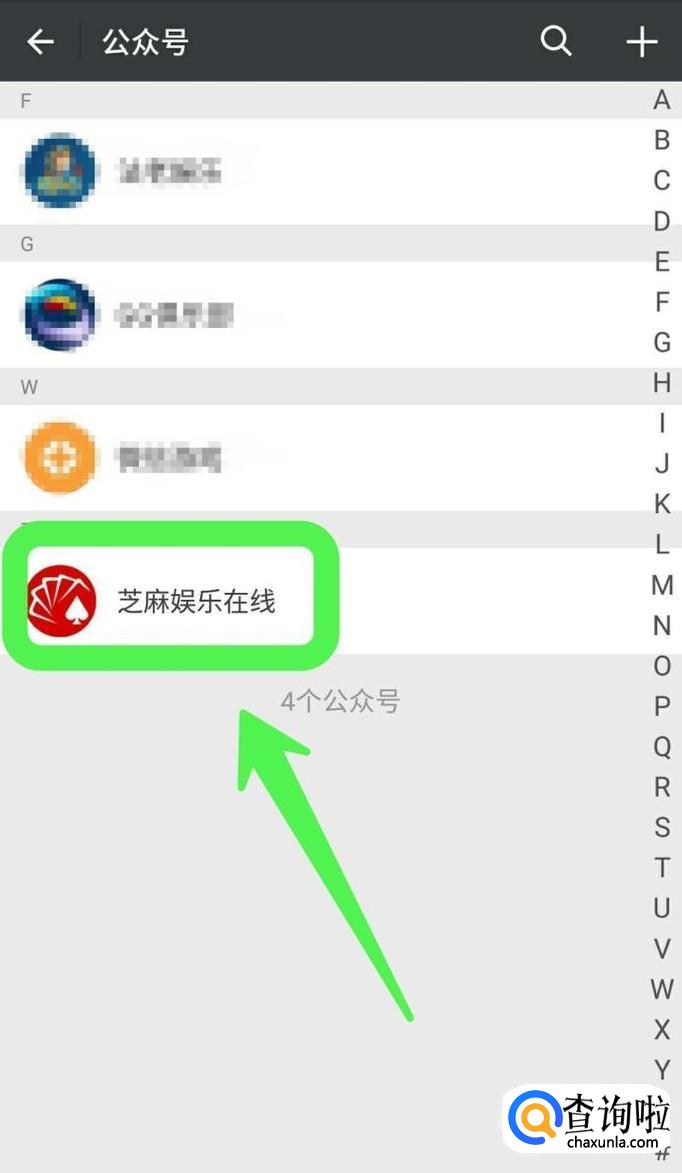Go back from the 公众号 list
The width and height of the screenshot is (682, 1173).
40,42
